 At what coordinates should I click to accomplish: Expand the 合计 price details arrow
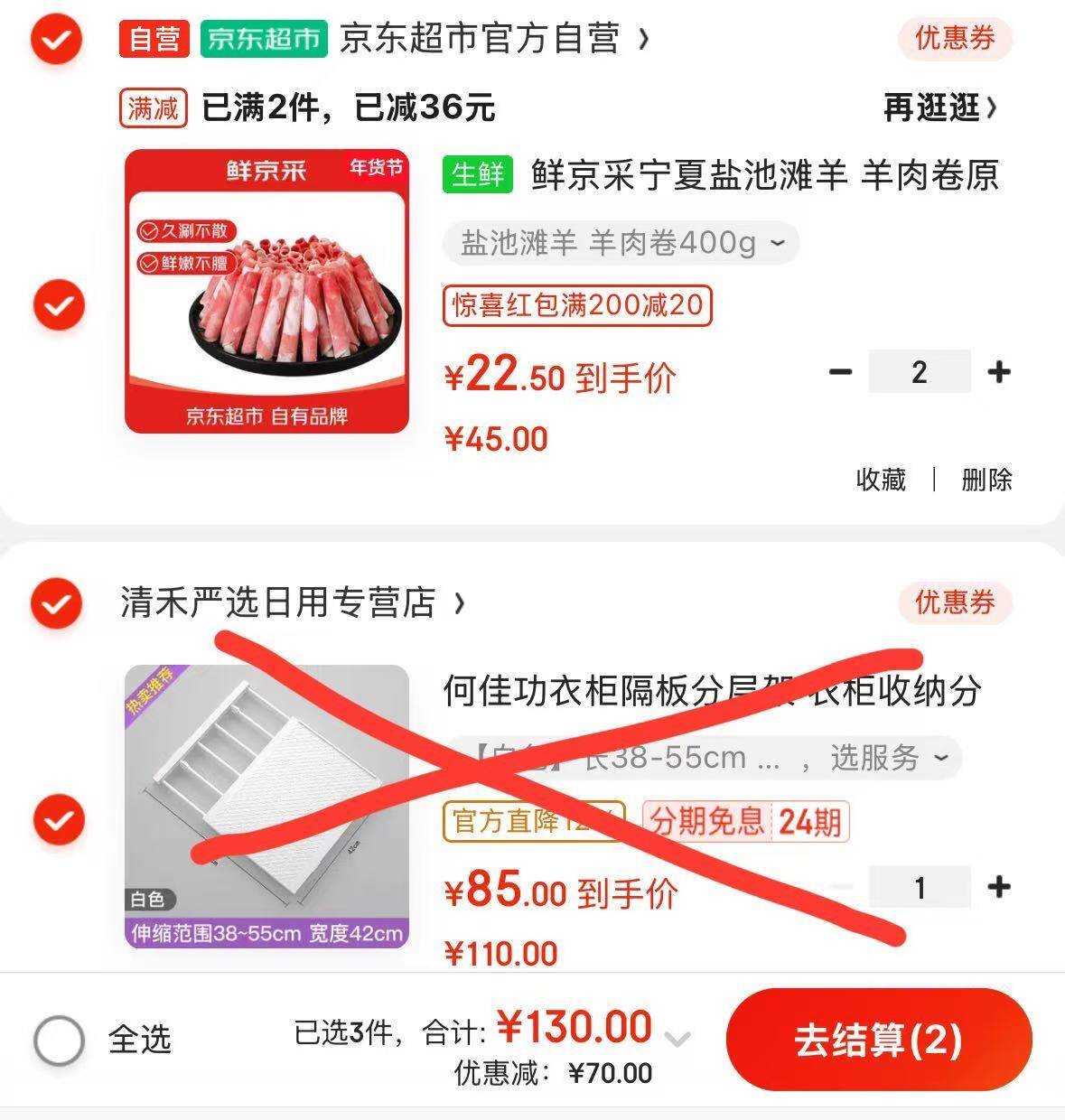click(677, 1039)
